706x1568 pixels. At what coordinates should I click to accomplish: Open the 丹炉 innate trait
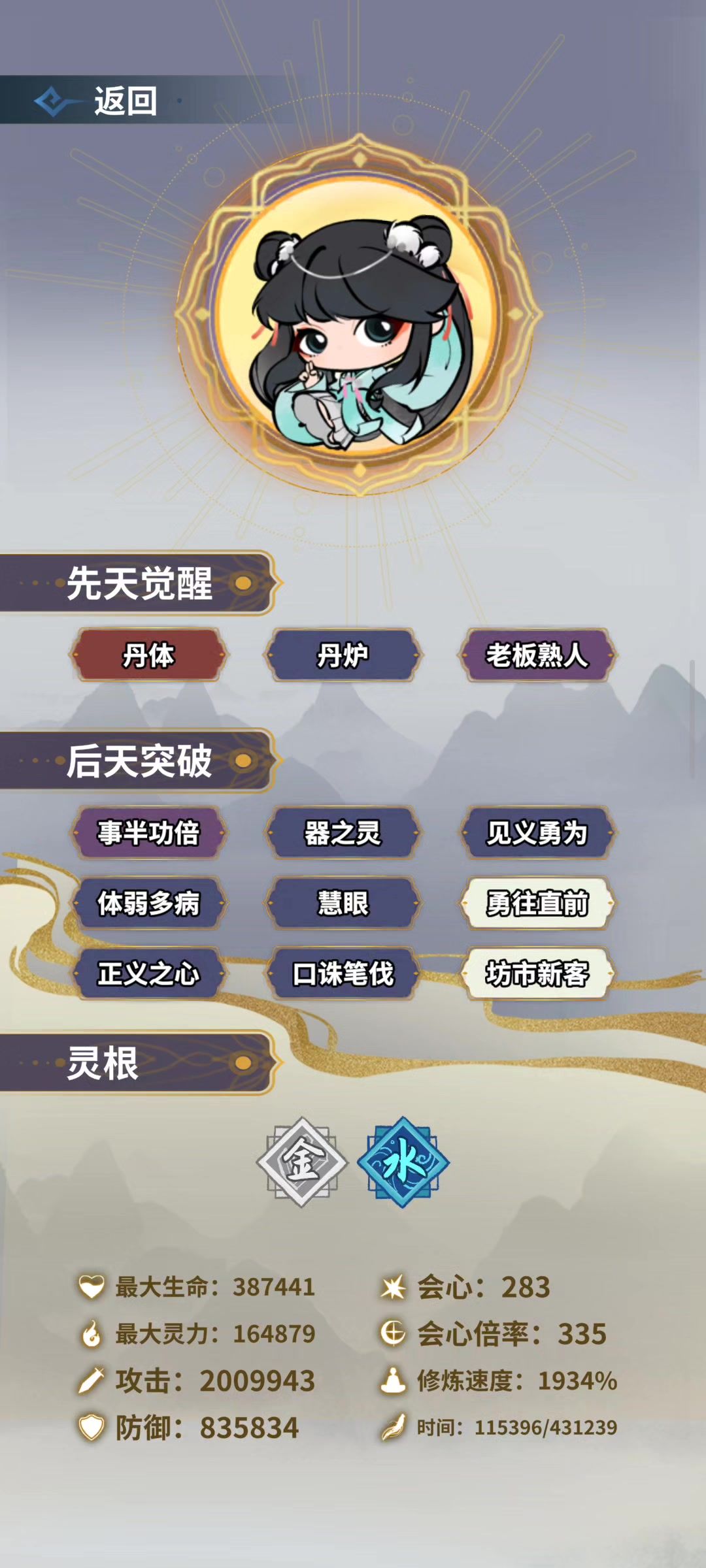(x=343, y=655)
